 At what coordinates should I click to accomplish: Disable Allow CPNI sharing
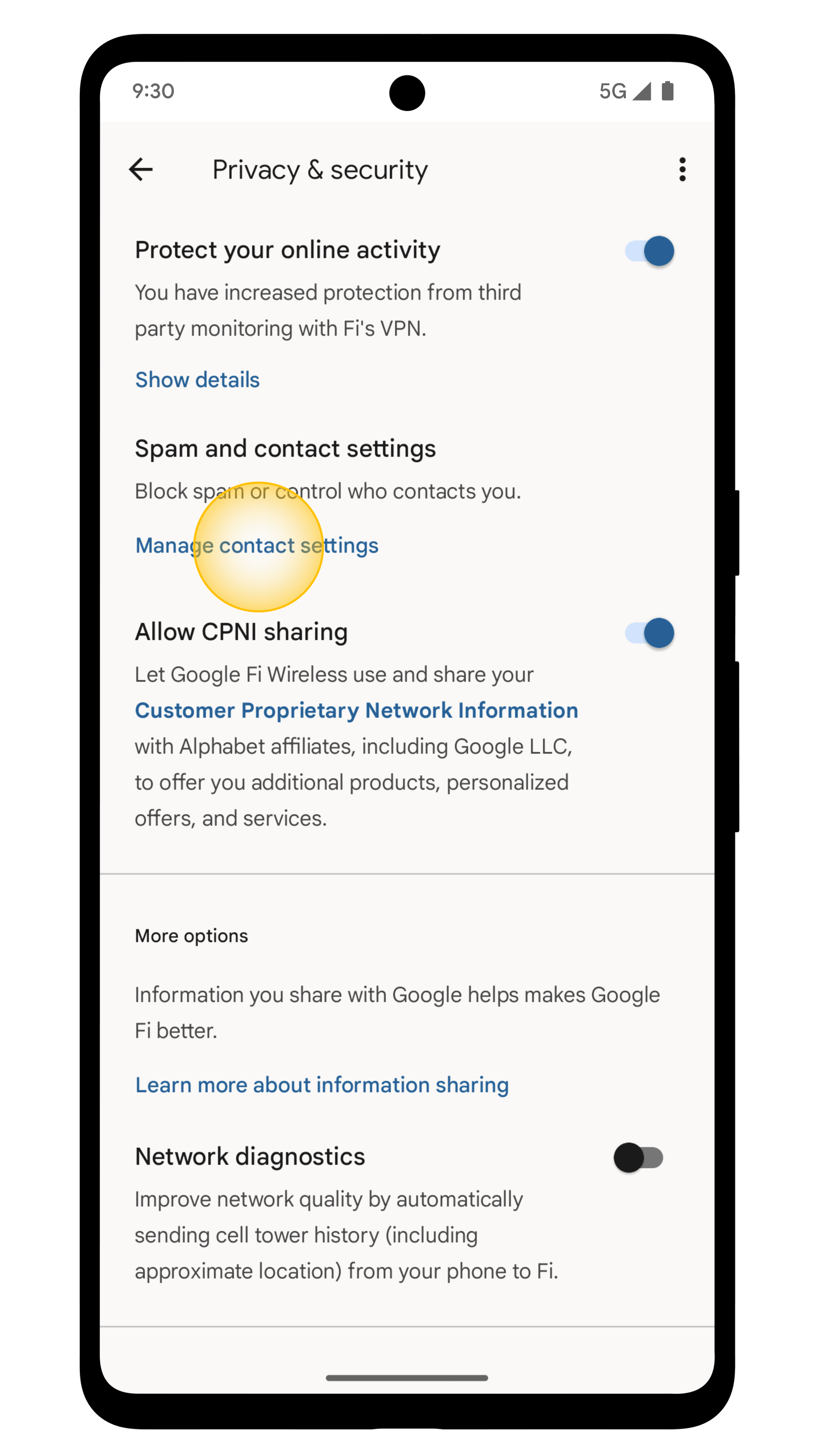tap(649, 633)
